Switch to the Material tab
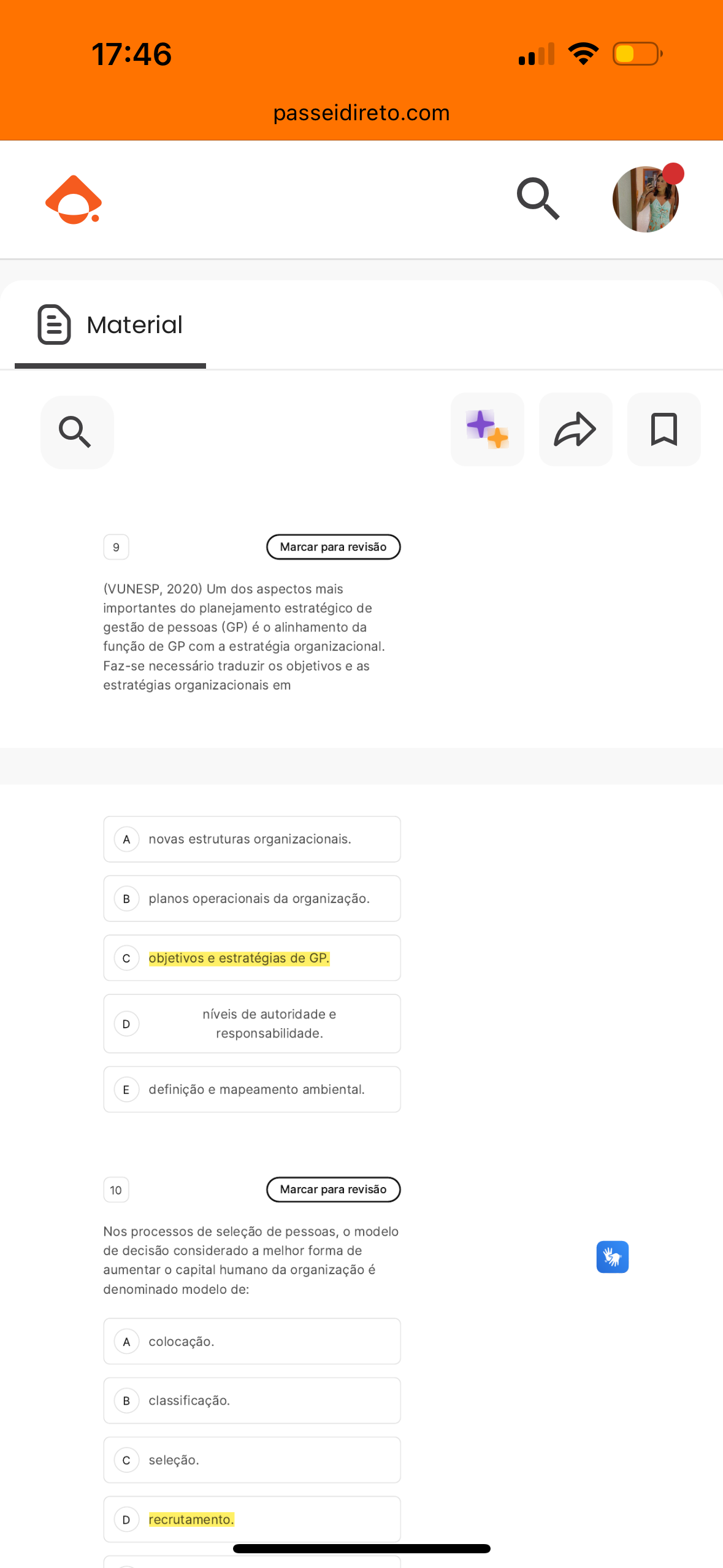The height and width of the screenshot is (1568, 723). 110,325
